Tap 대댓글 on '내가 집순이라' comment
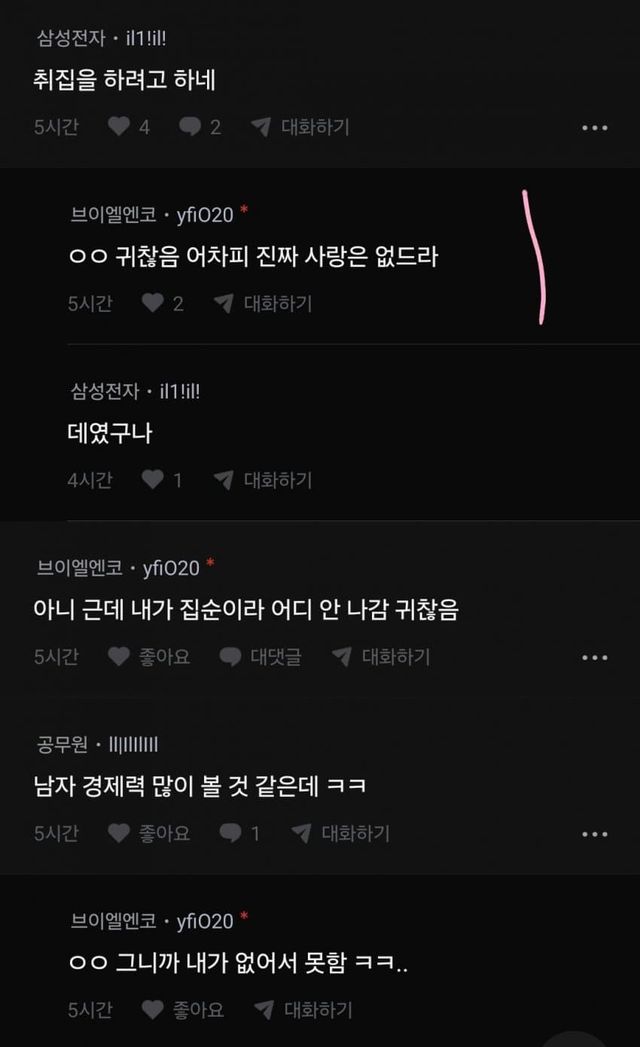 (261, 656)
